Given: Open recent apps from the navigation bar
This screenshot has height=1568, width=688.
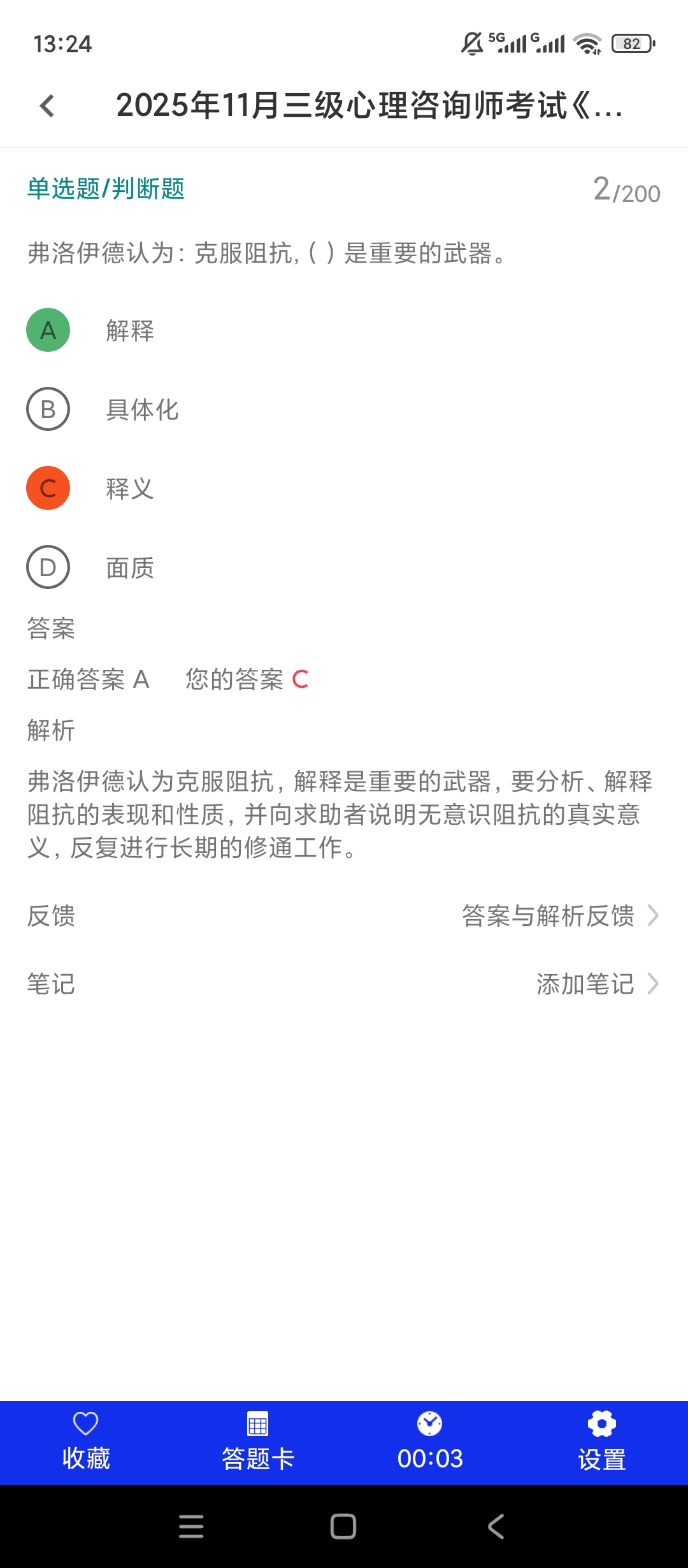Looking at the screenshot, I should pos(191,1527).
